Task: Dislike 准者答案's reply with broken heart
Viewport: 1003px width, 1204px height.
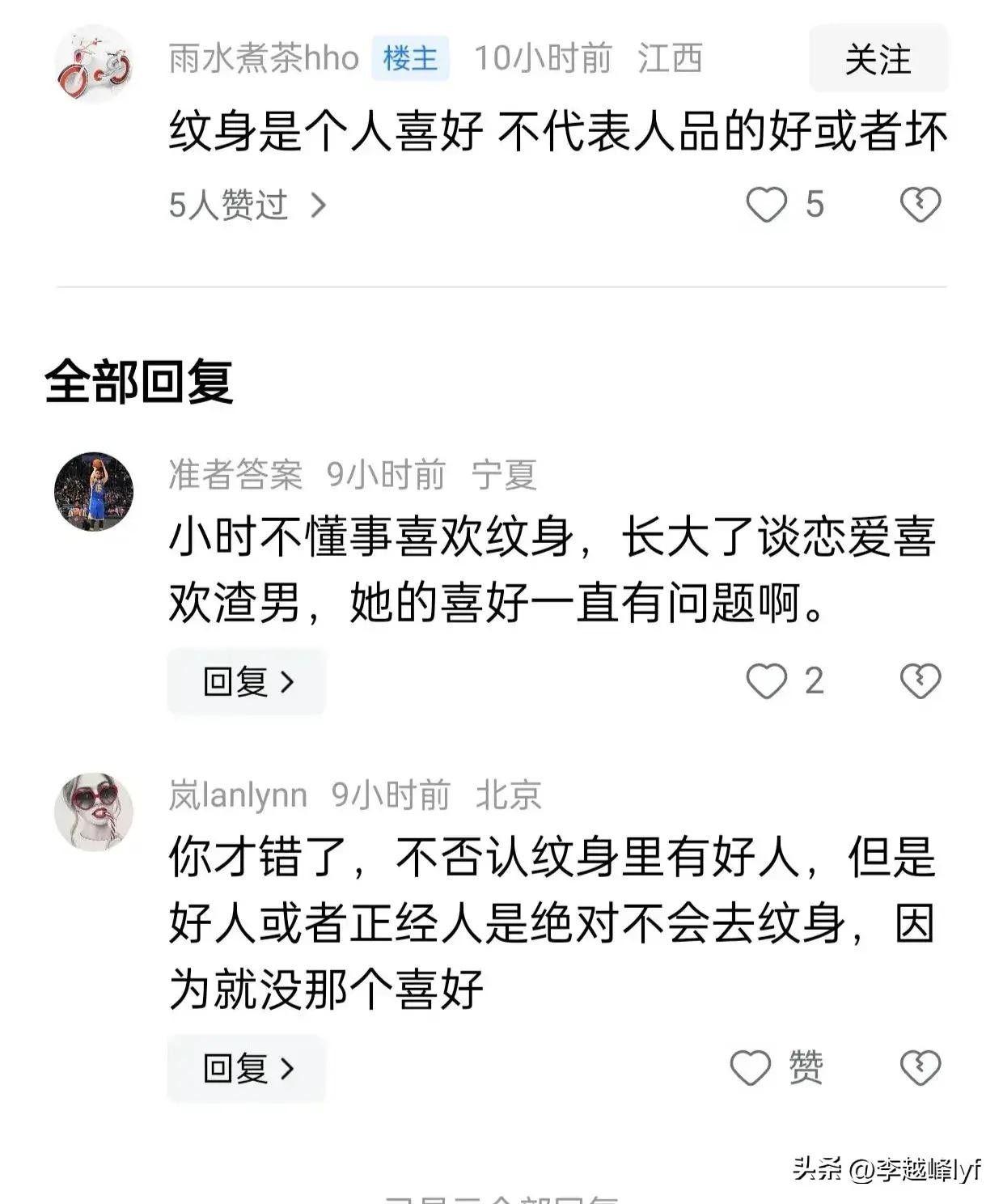Action: pos(920,681)
